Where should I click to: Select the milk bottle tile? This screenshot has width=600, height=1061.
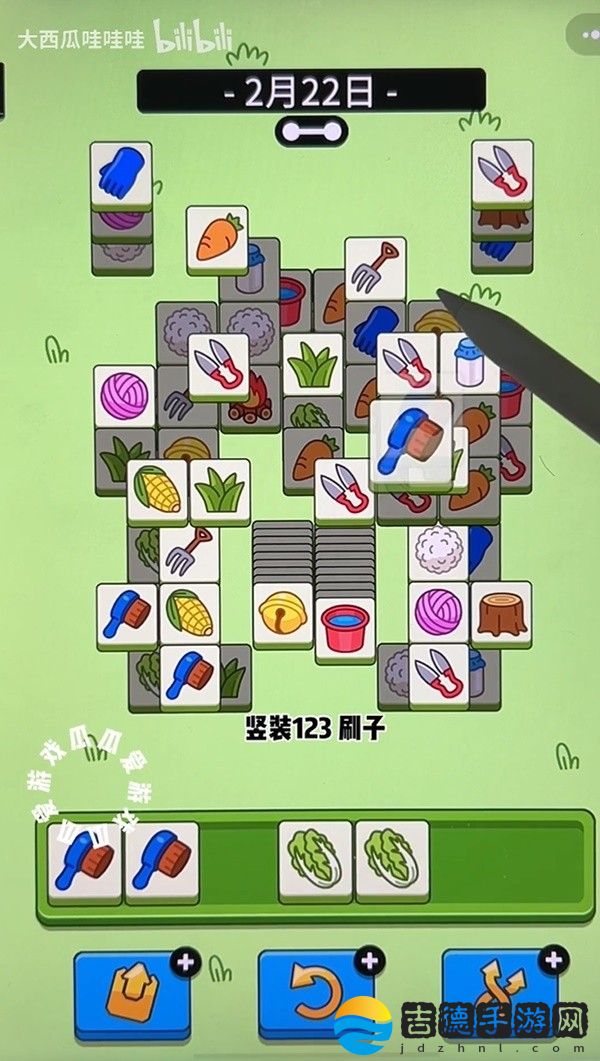(468, 361)
